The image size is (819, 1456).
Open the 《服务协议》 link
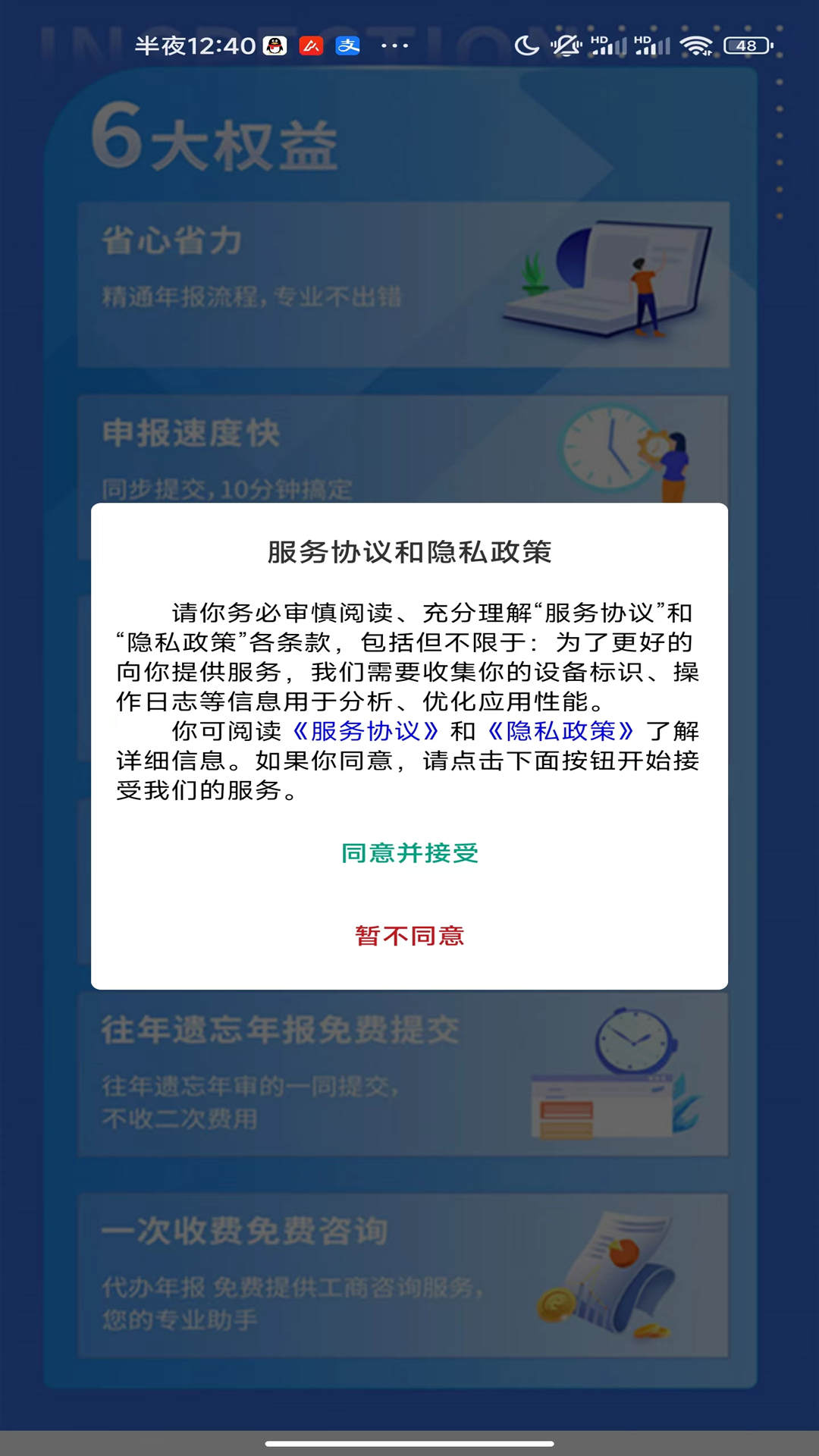point(365,731)
